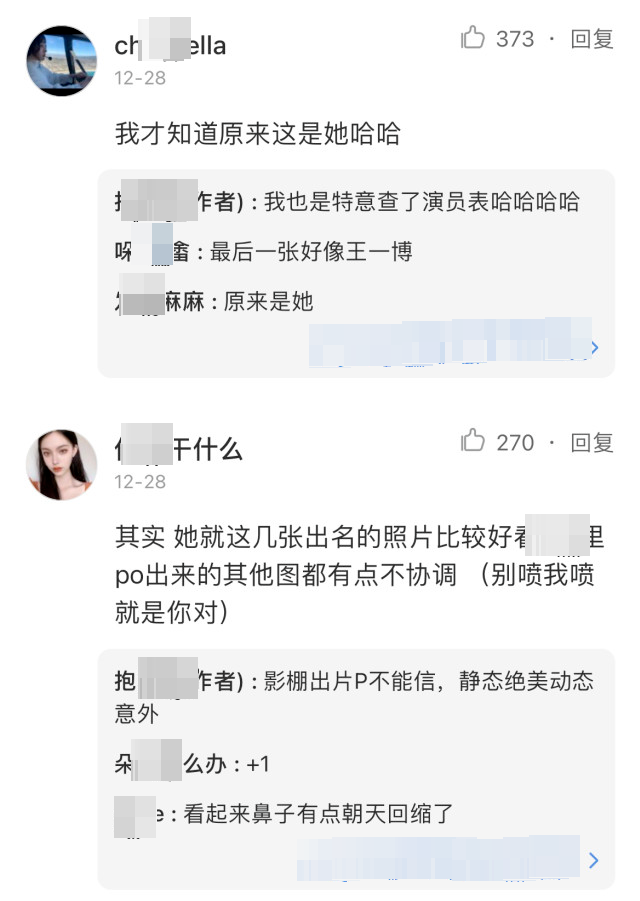Open the username ending in '干什么'
Viewport: 640px width, 901px height.
click(x=179, y=449)
